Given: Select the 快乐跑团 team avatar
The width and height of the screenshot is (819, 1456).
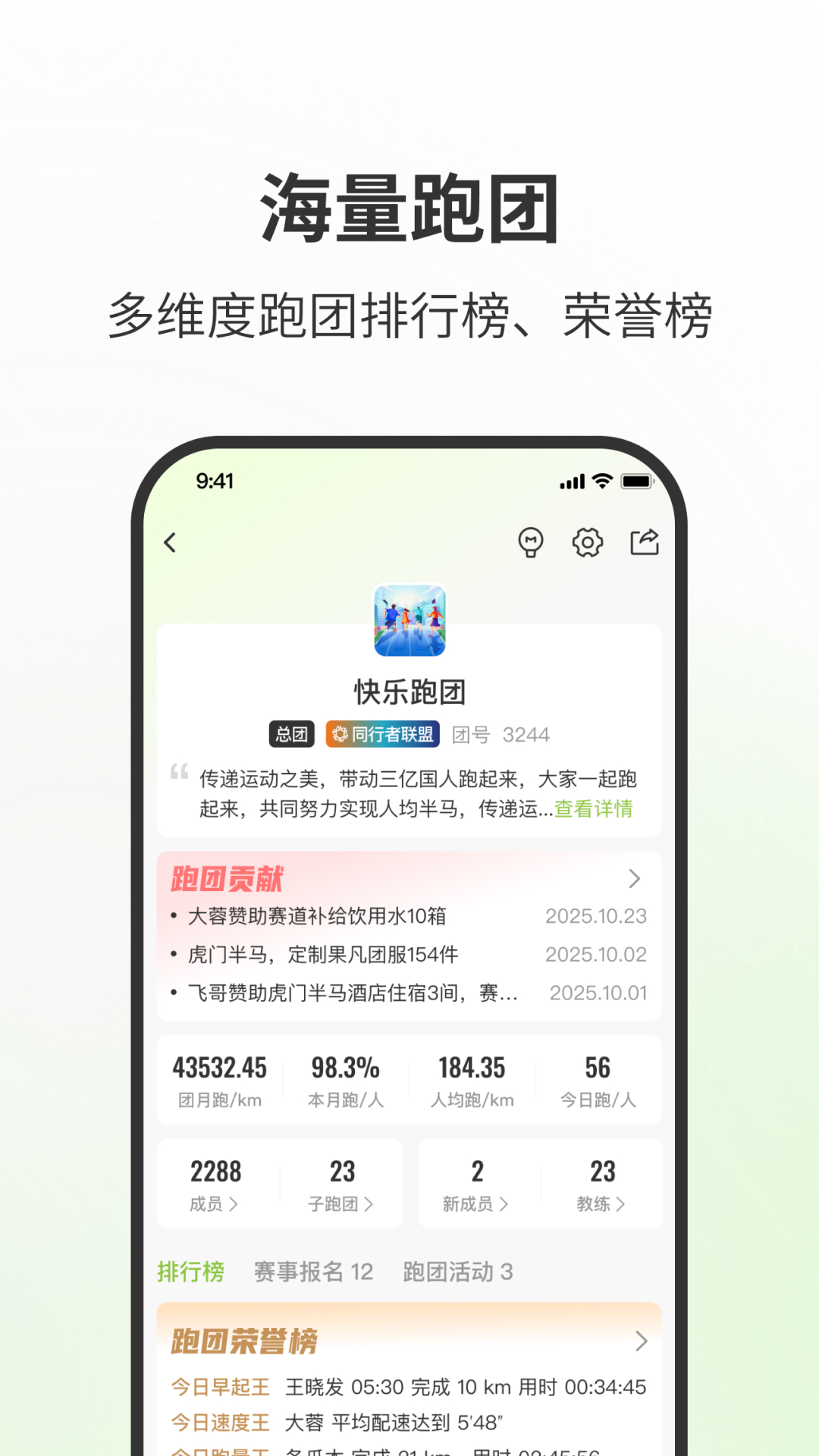Looking at the screenshot, I should pos(409,620).
